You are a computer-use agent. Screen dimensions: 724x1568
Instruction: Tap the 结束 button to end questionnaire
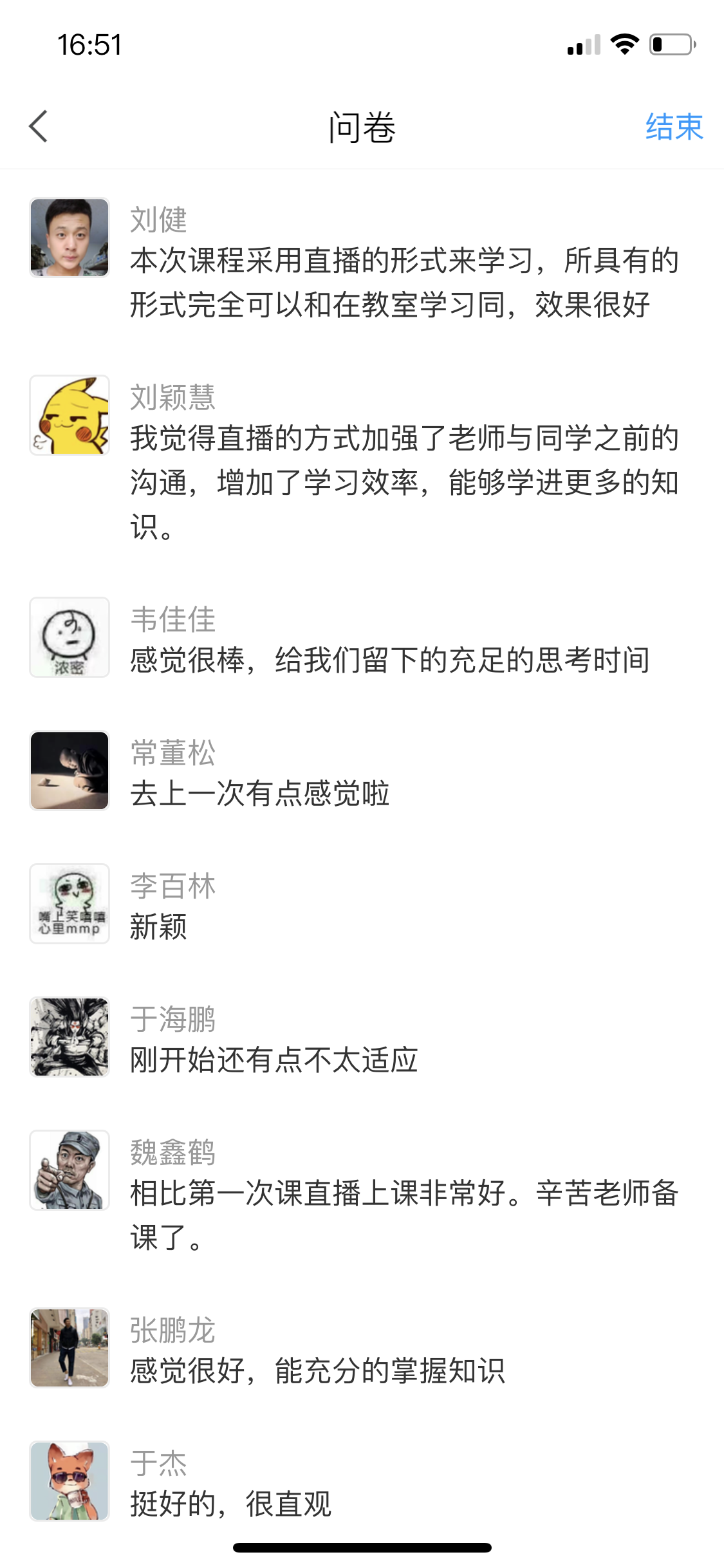(x=674, y=127)
